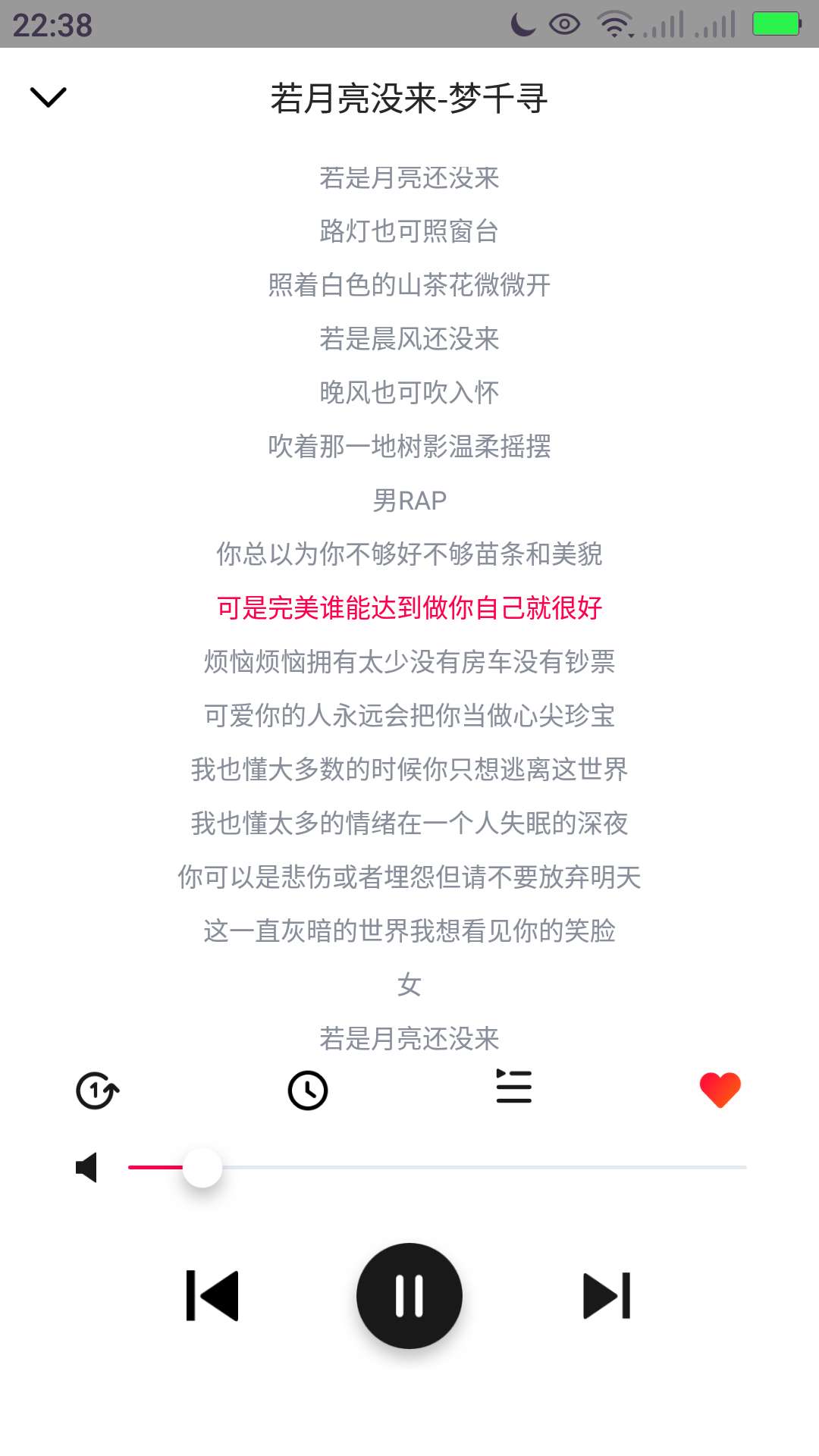The image size is (819, 1456).
Task: Tap the volume slider track
Action: tap(438, 1167)
